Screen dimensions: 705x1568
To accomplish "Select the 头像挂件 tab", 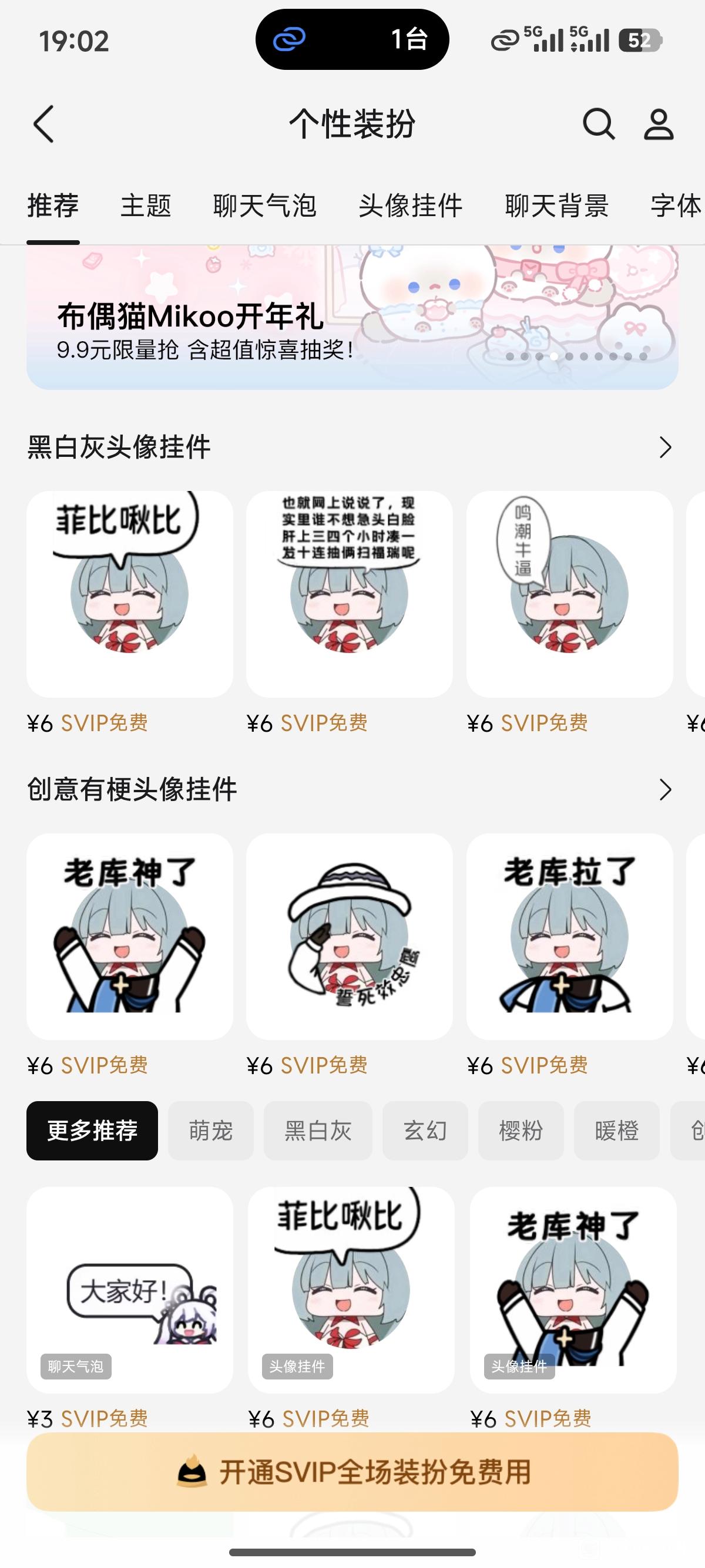I will coord(410,206).
